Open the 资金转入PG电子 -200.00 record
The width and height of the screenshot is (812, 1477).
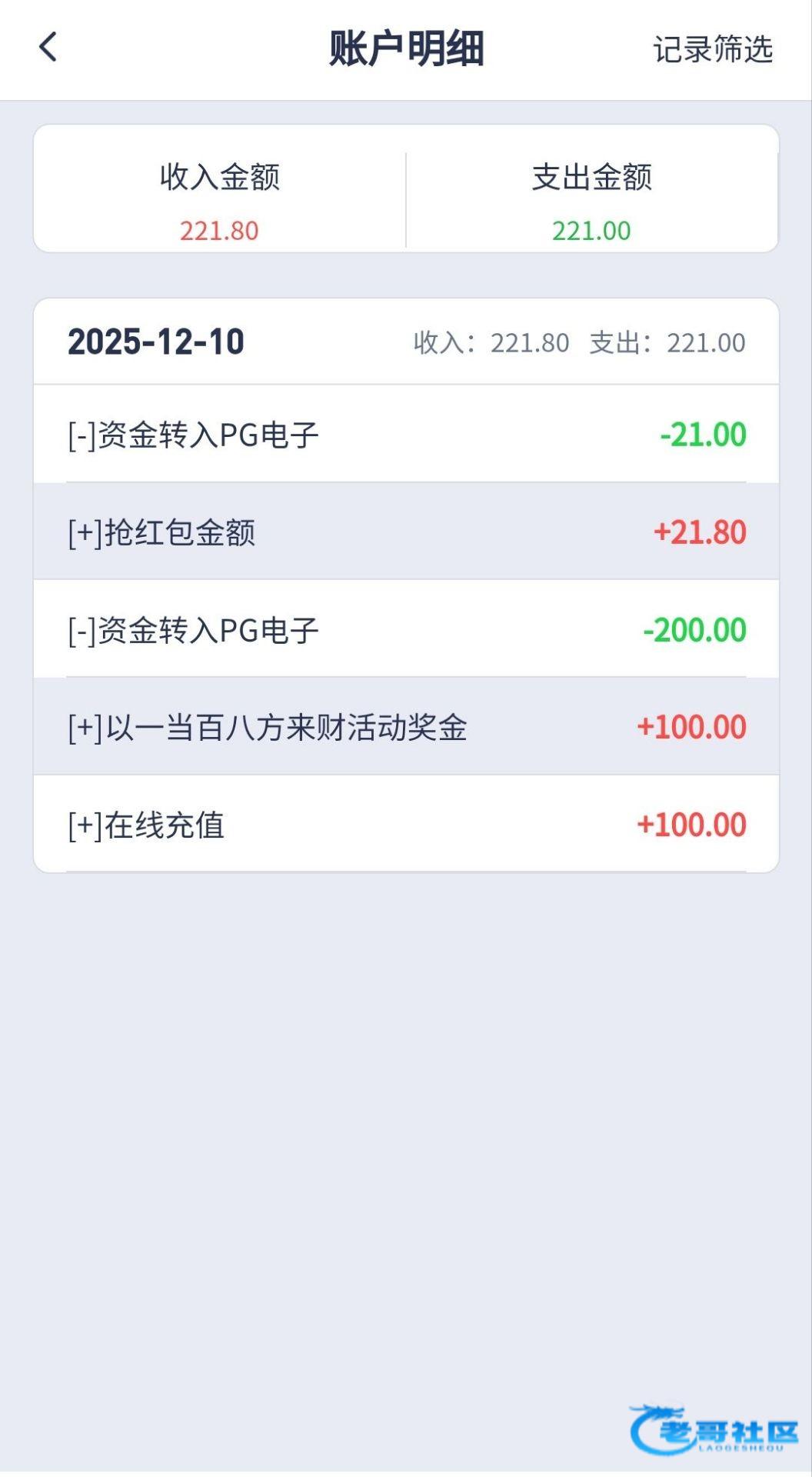[406, 629]
